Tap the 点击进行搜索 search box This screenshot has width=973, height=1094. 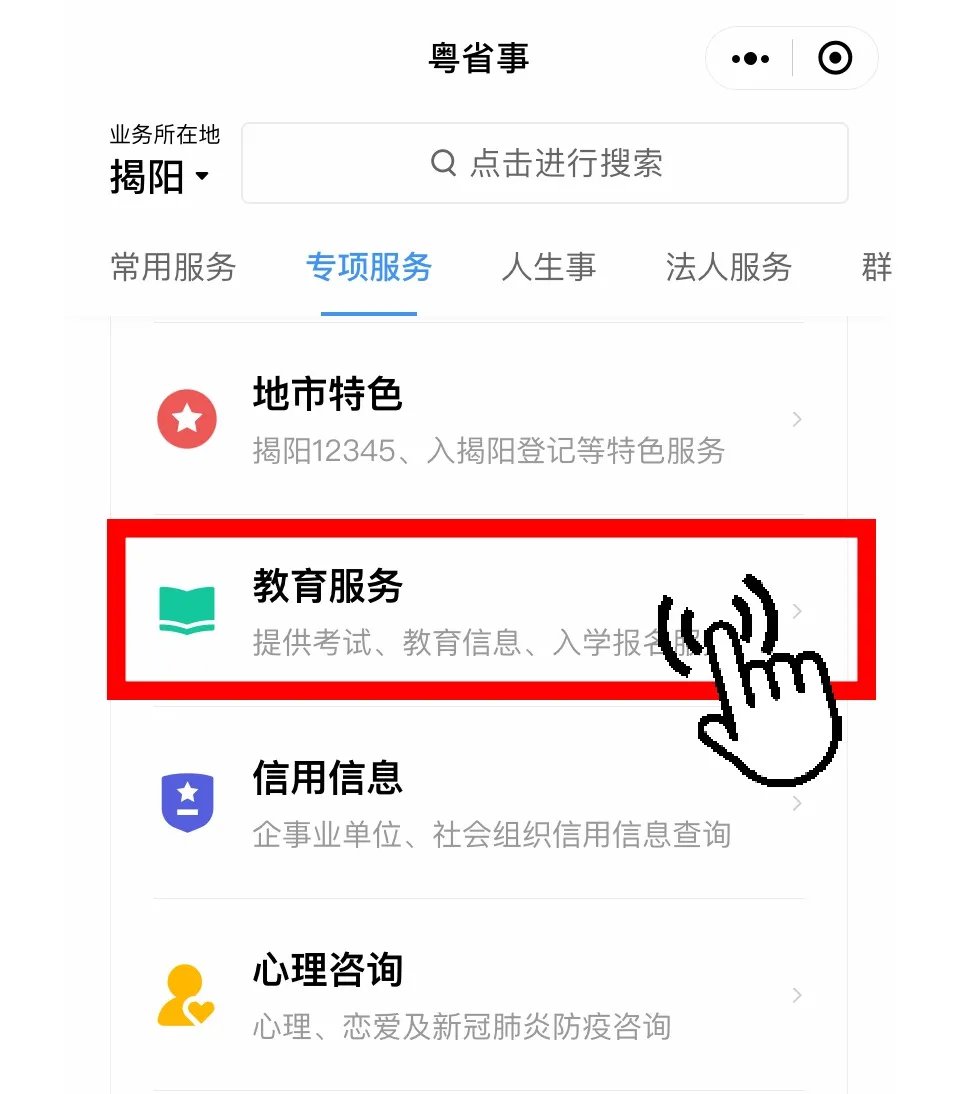pos(545,163)
